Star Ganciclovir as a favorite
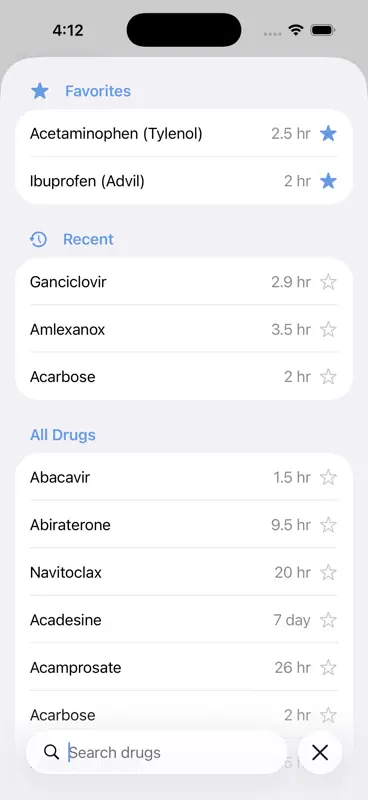 (x=328, y=282)
